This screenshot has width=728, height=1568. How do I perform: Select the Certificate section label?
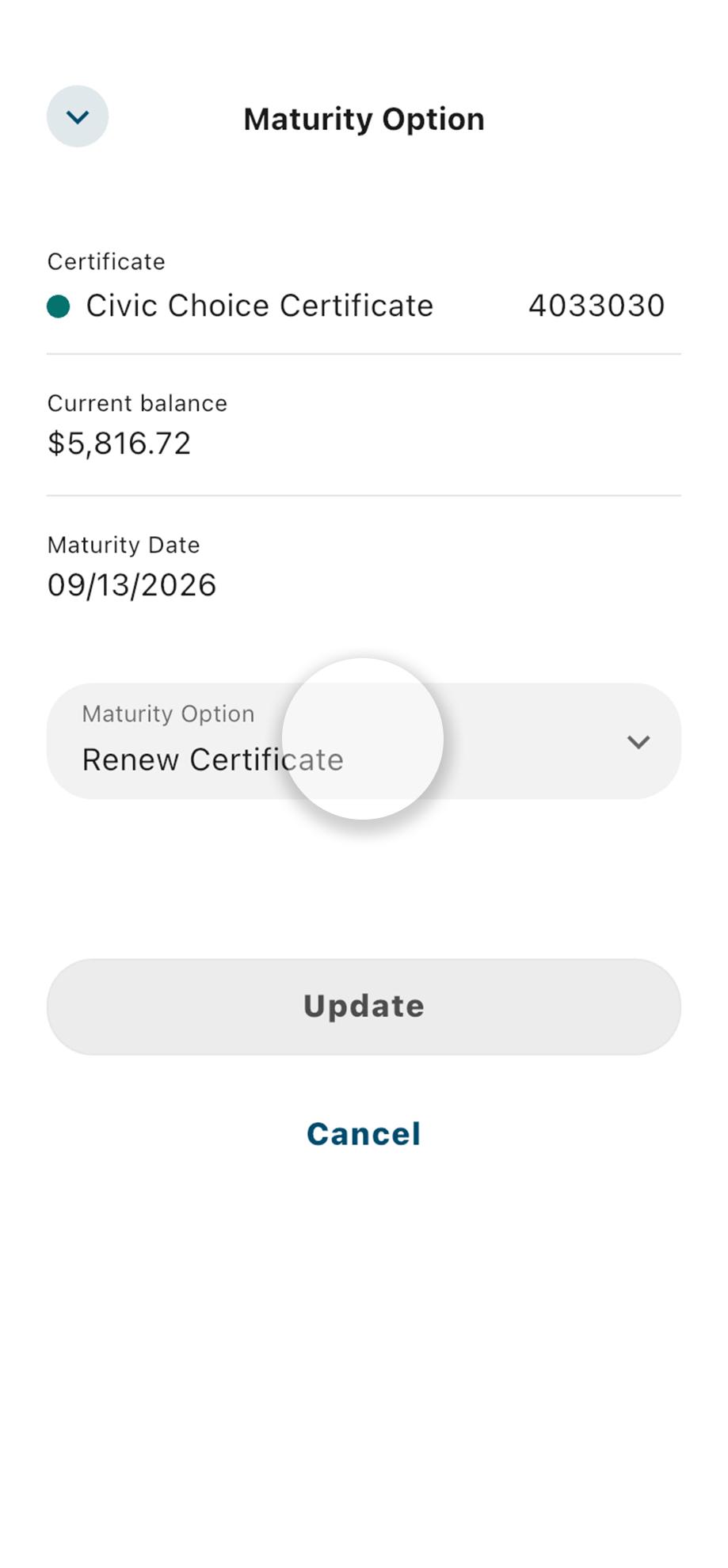(106, 261)
